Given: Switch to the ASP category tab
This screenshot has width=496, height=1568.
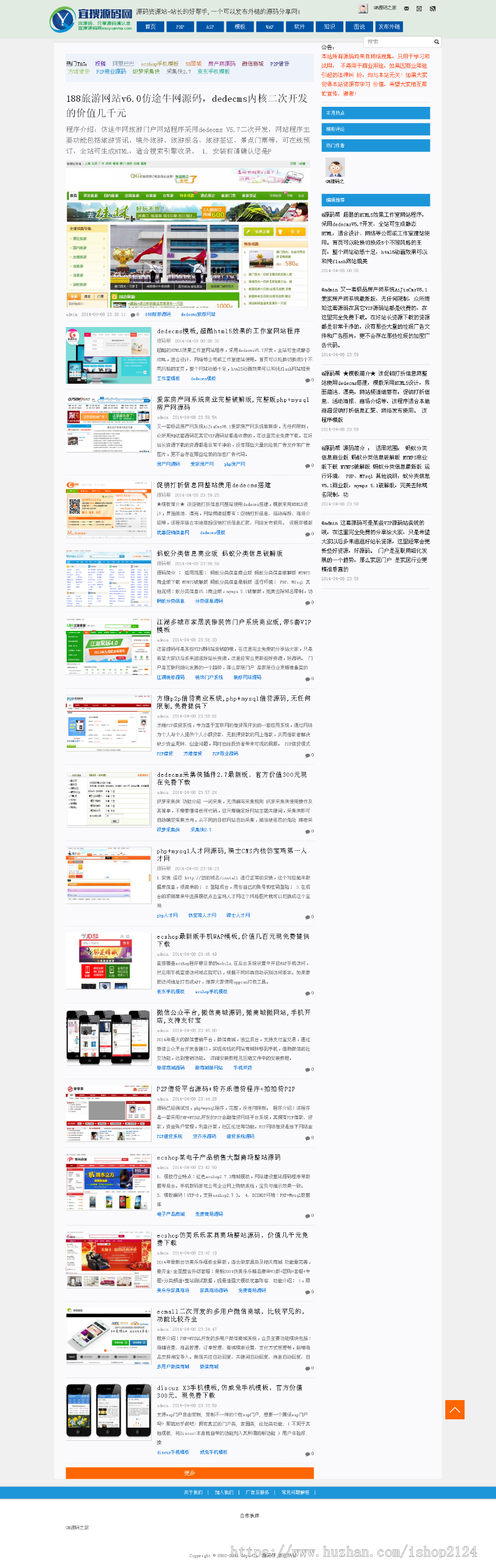Looking at the screenshot, I should (209, 27).
